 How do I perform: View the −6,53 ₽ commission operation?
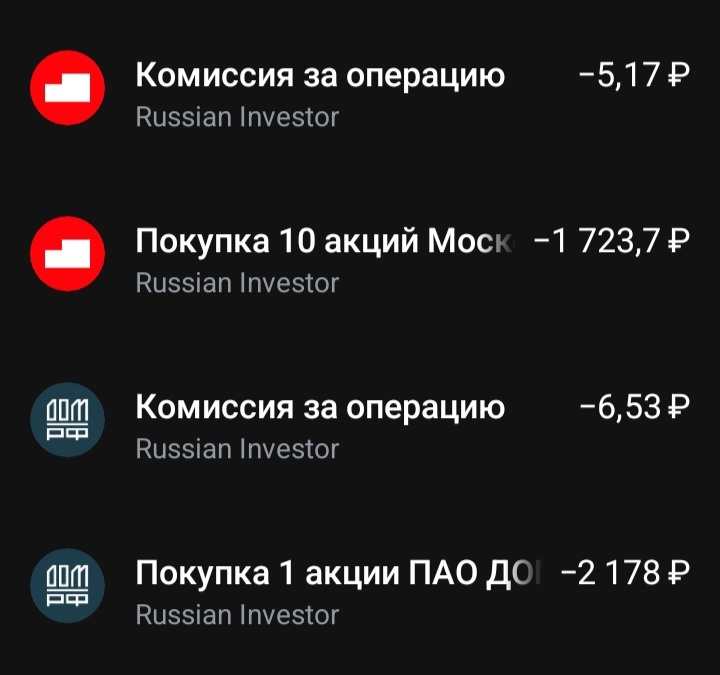pos(360,424)
